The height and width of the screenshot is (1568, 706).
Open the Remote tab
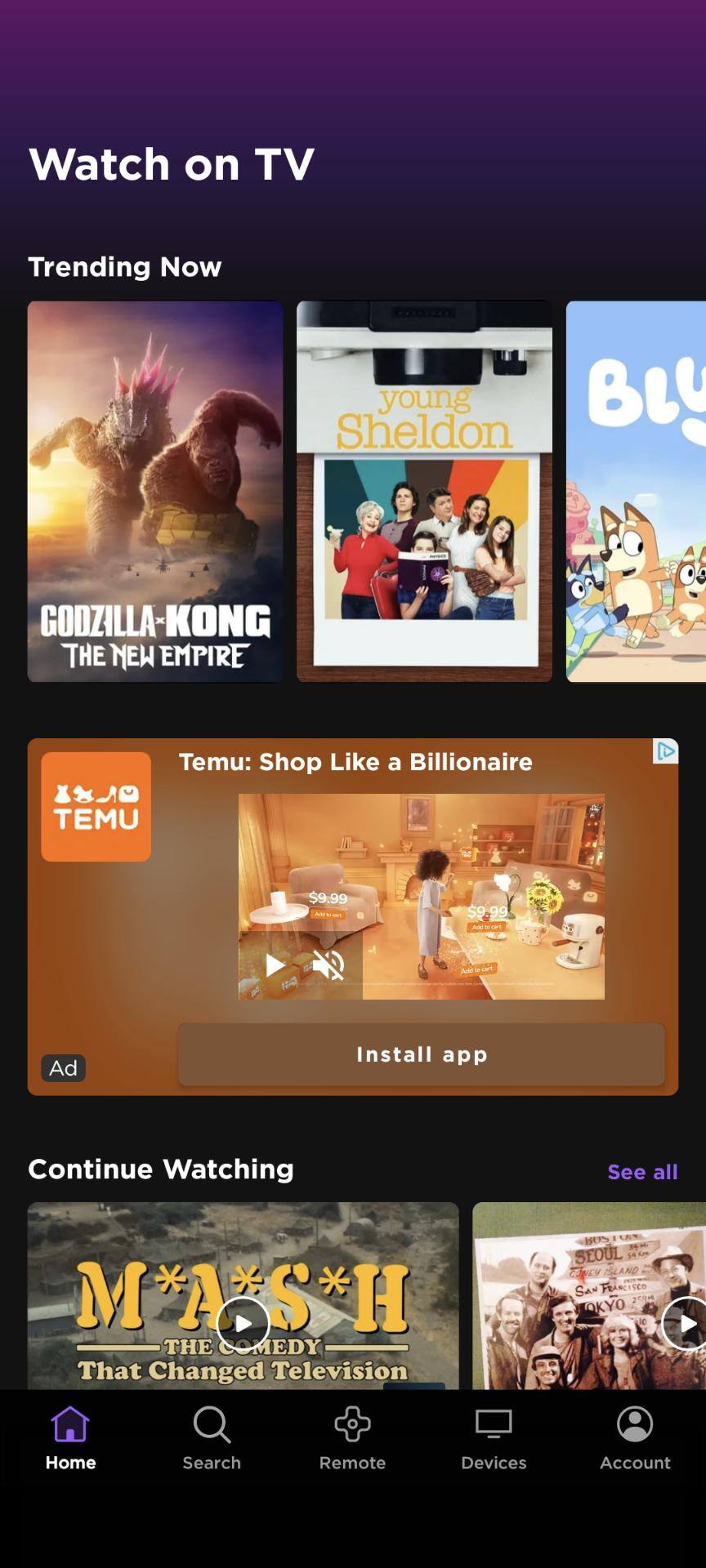[x=352, y=1439]
